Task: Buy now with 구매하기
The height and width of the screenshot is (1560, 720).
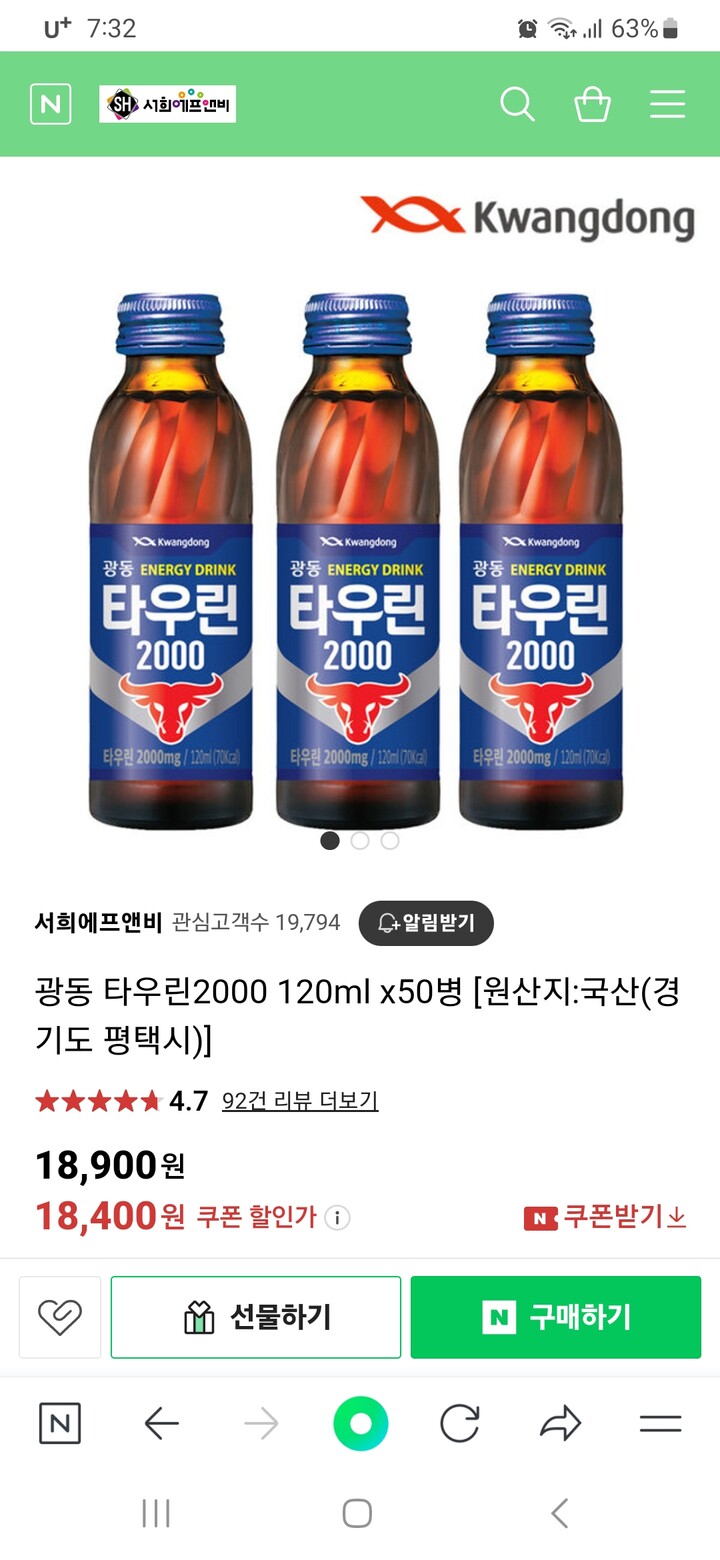Action: 556,1317
